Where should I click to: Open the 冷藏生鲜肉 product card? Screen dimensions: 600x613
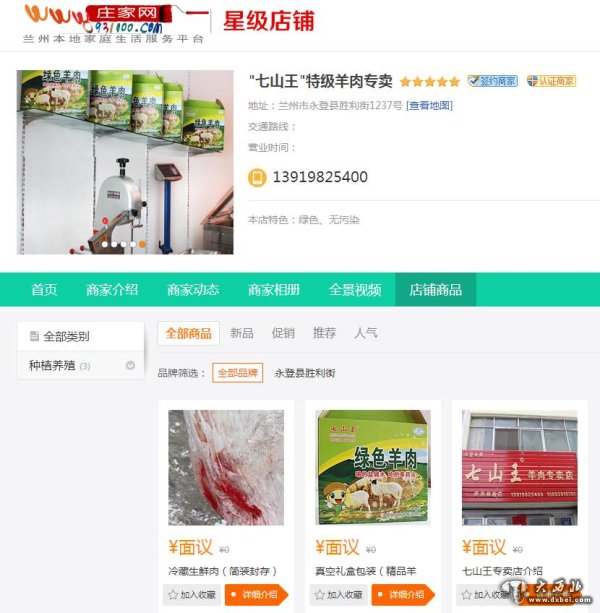click(x=226, y=467)
